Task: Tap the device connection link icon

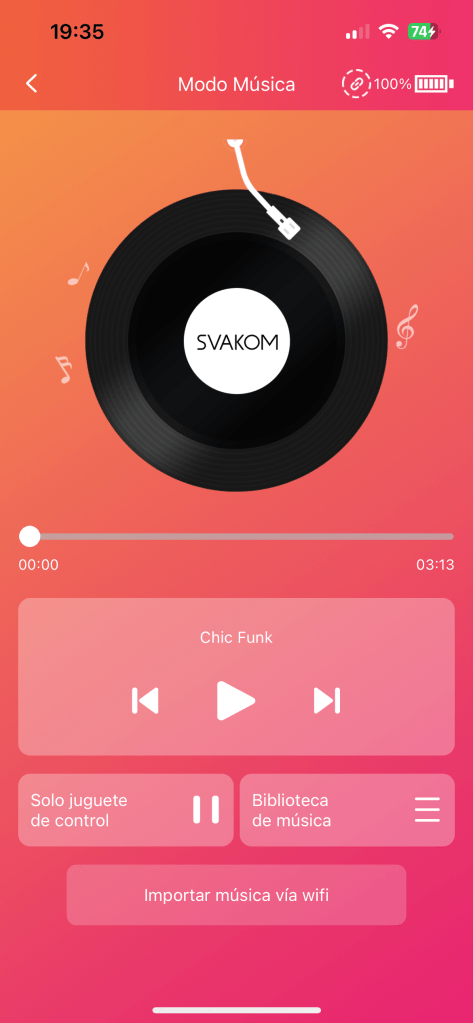Action: click(357, 84)
